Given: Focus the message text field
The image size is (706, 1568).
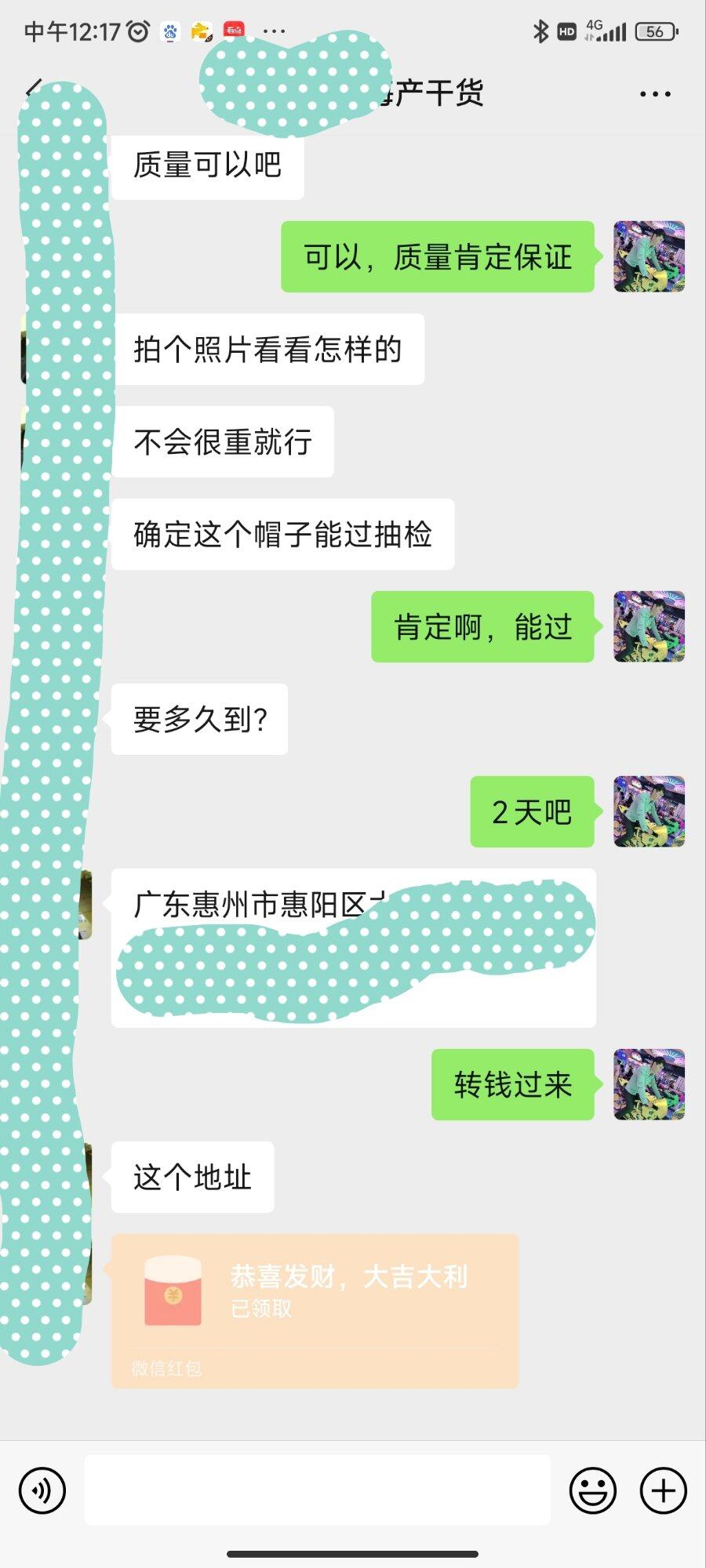Looking at the screenshot, I should click(317, 1490).
